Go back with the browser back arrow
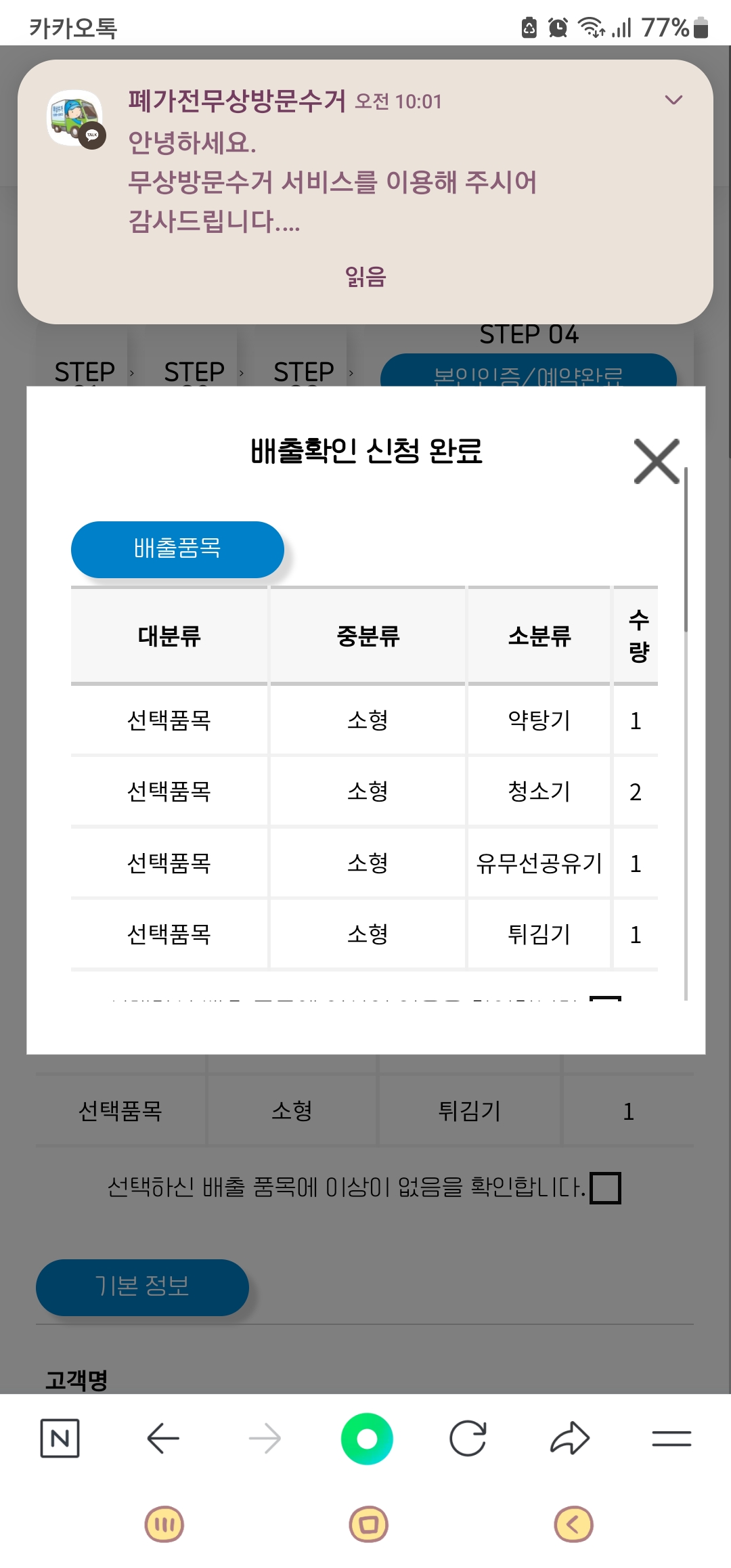Image resolution: width=731 pixels, height=1568 pixels. tap(162, 1438)
